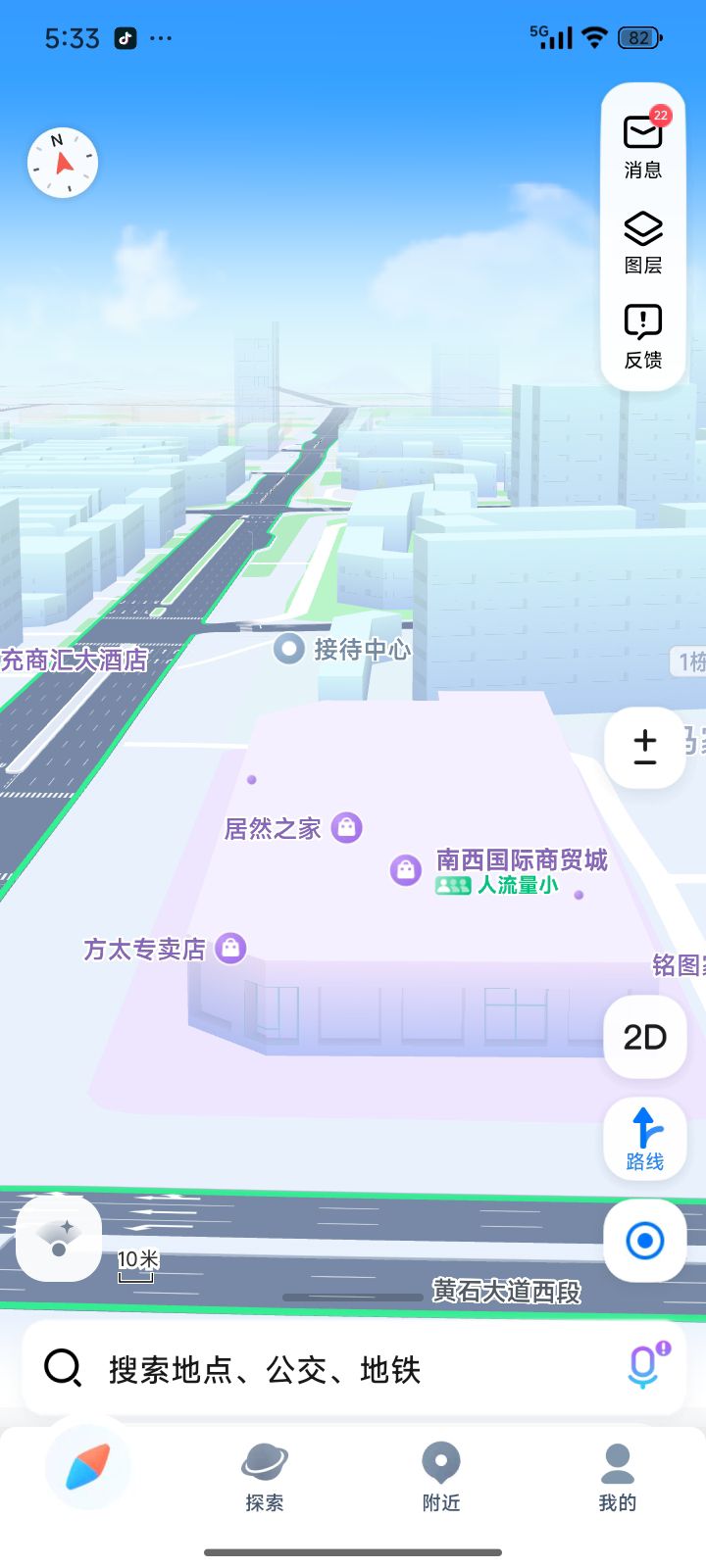The image size is (706, 1568).
Task: Open the 反馈 feedback option
Action: point(643,335)
